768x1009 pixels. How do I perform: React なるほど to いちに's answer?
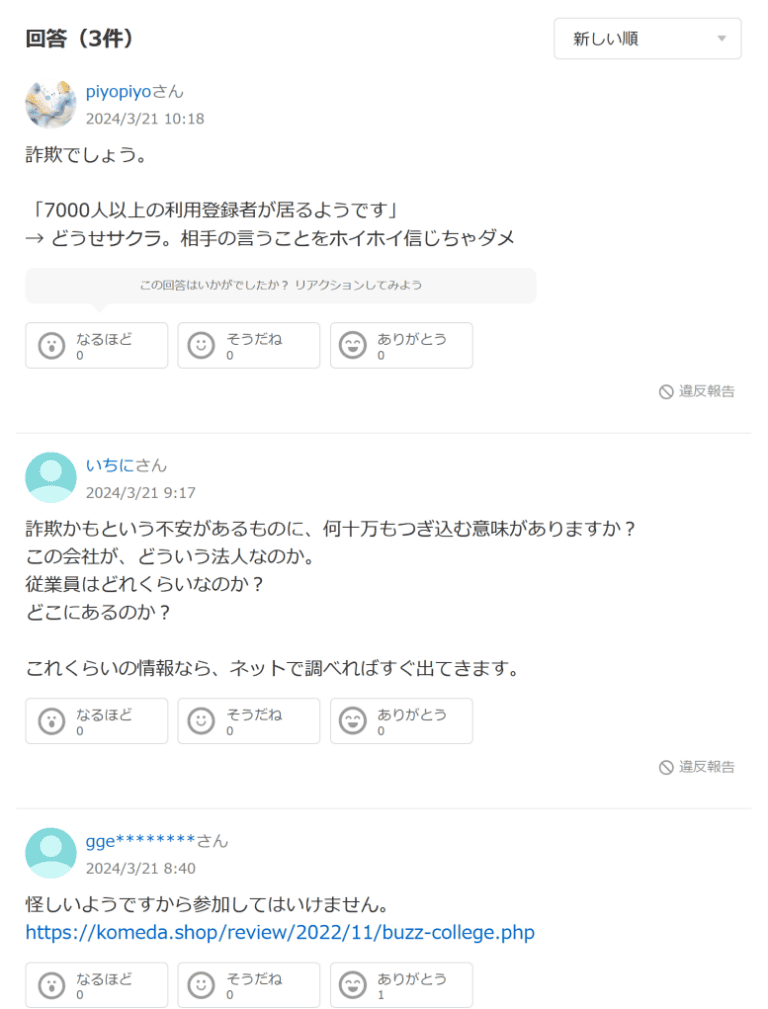[97, 721]
